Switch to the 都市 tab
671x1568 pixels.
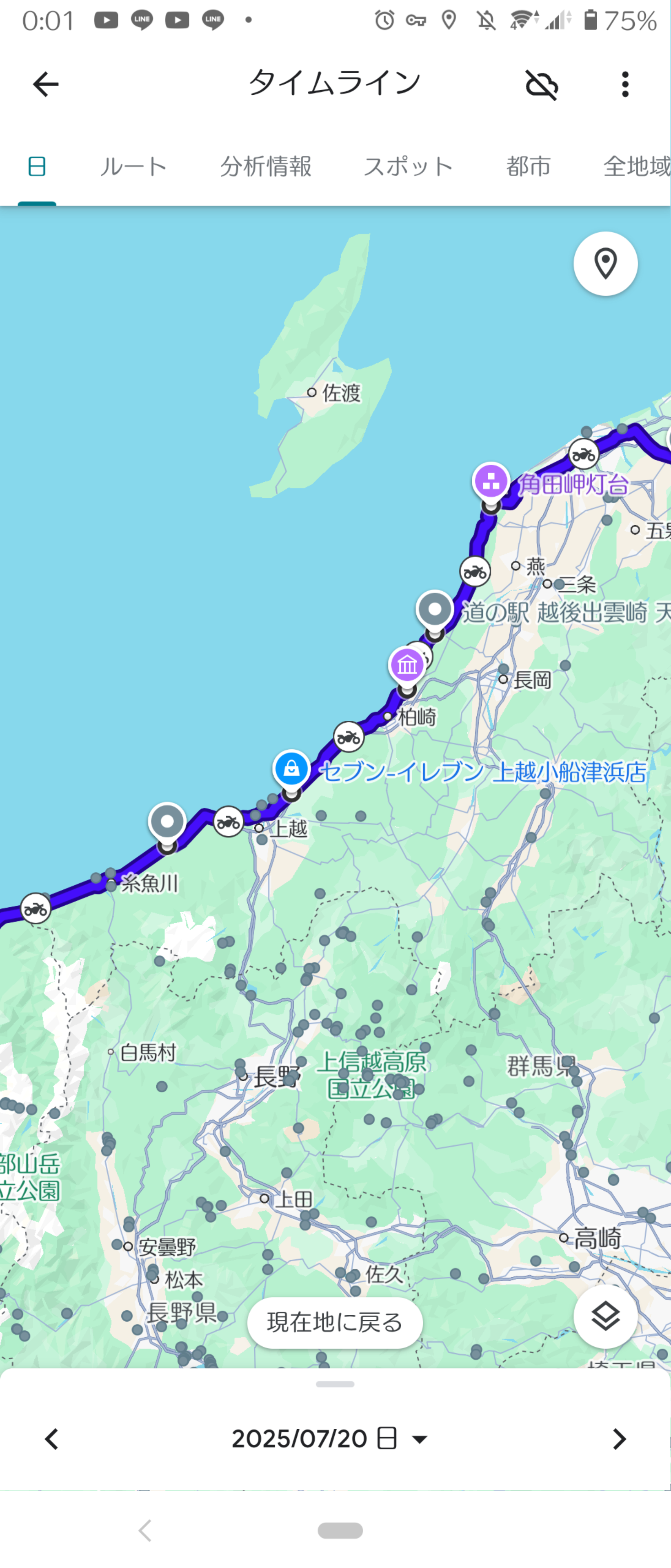pyautogui.click(x=529, y=166)
